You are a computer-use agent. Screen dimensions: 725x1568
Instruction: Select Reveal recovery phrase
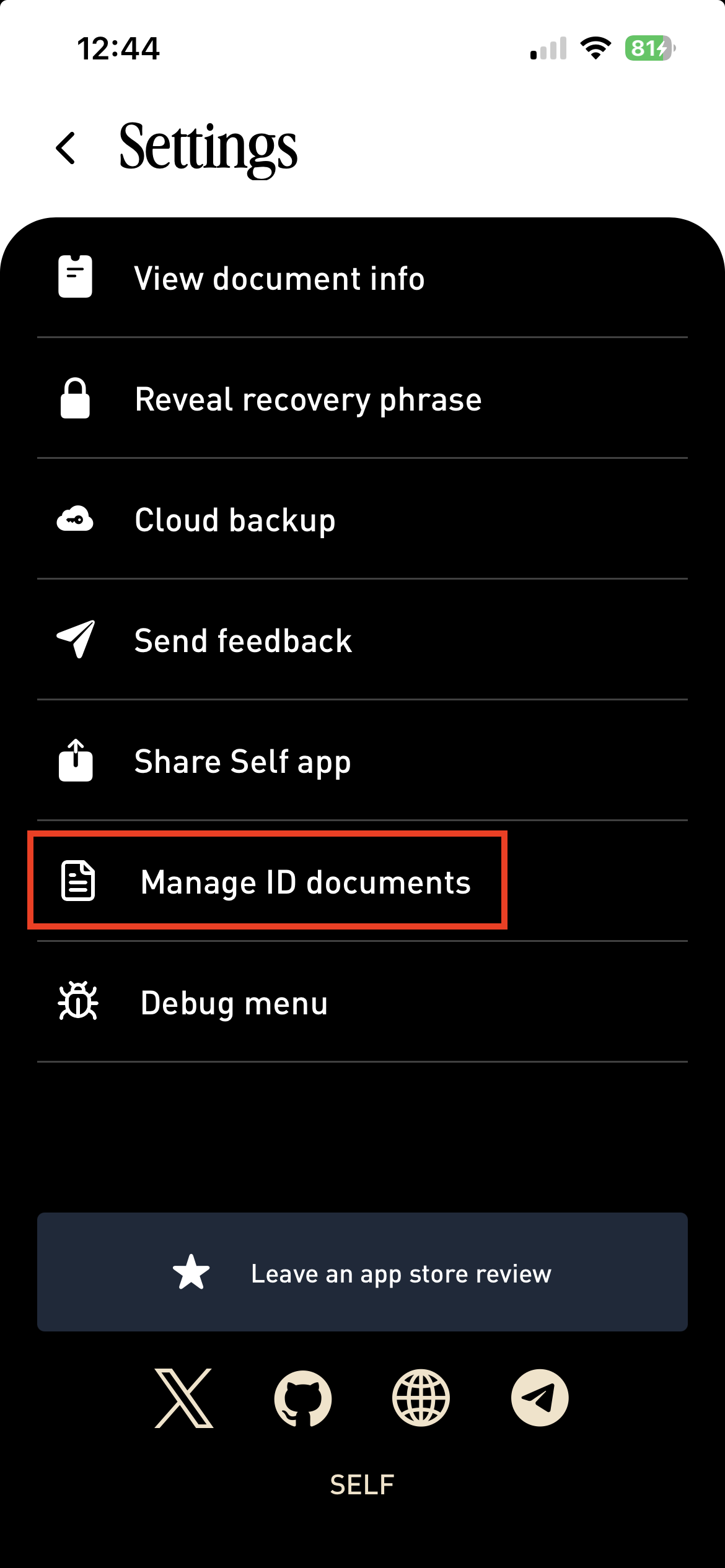pos(308,399)
